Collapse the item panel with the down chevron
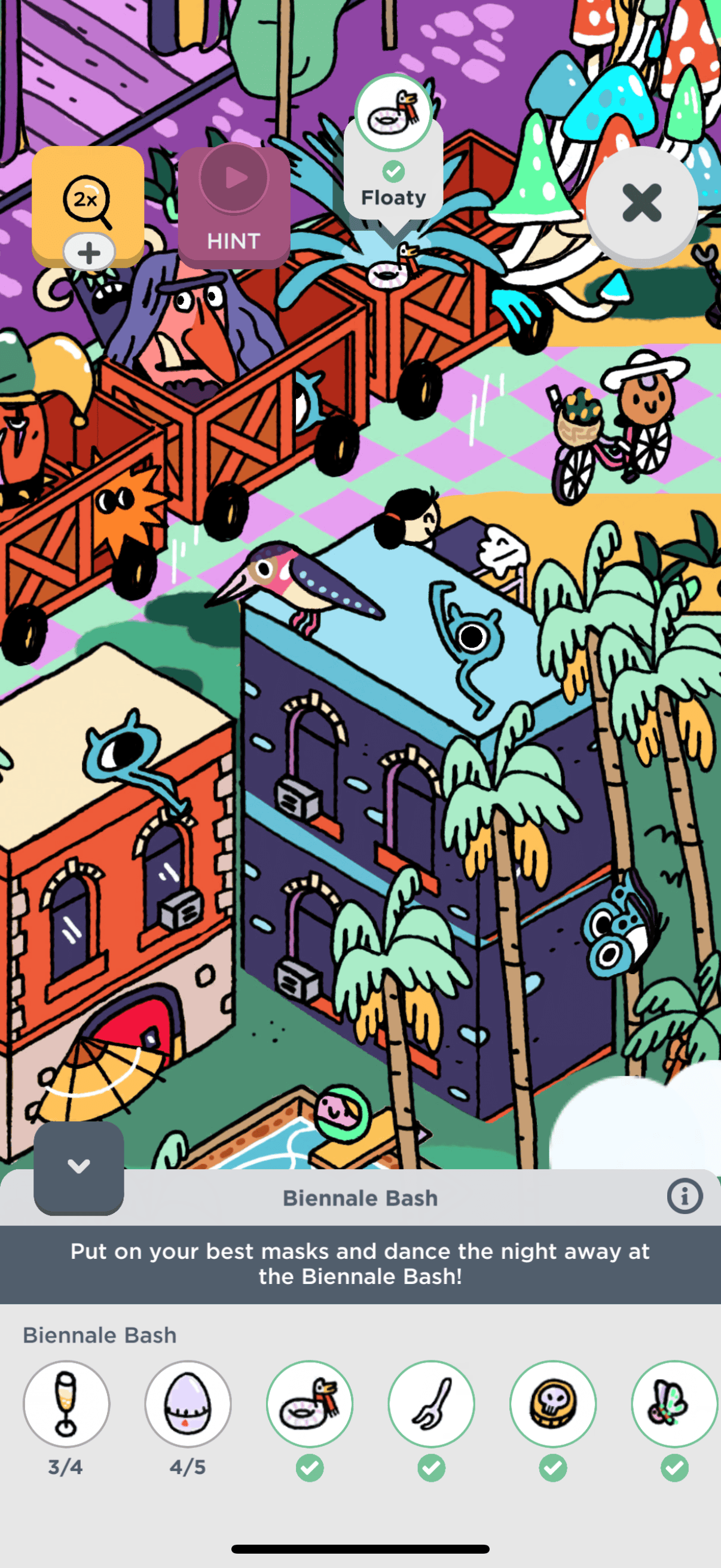The height and width of the screenshot is (1568, 721). point(78,1167)
